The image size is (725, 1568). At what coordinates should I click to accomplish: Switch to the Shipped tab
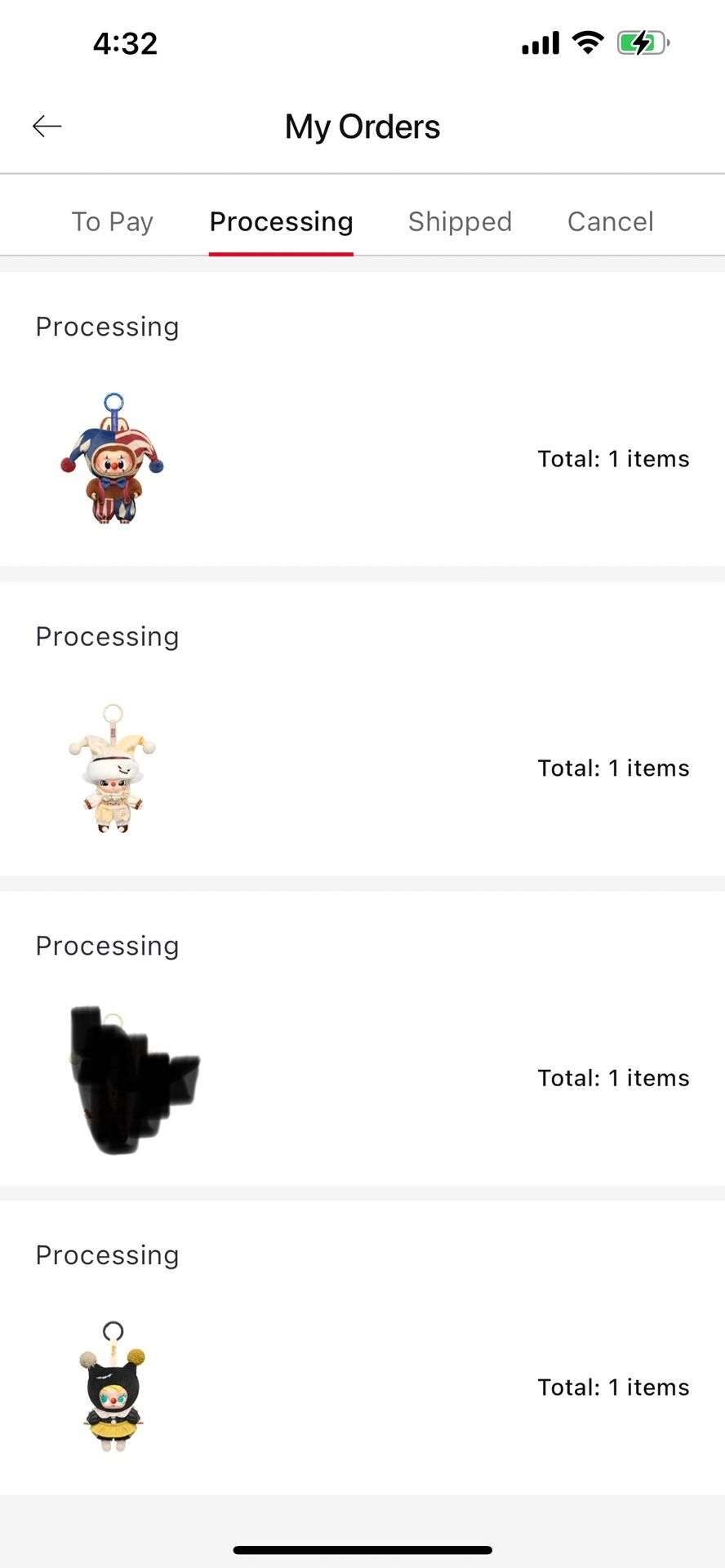[x=460, y=221]
